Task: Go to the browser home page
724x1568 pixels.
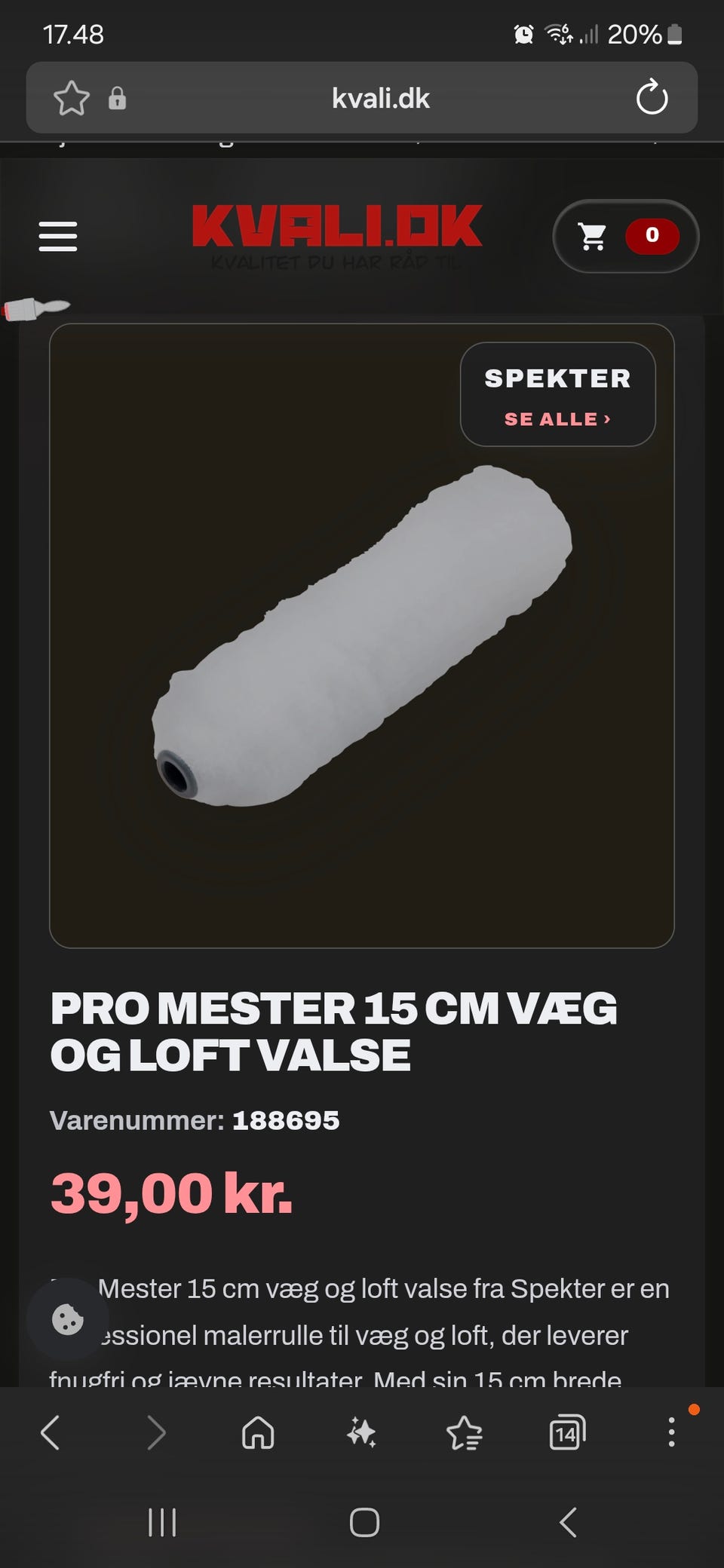Action: tap(258, 1432)
